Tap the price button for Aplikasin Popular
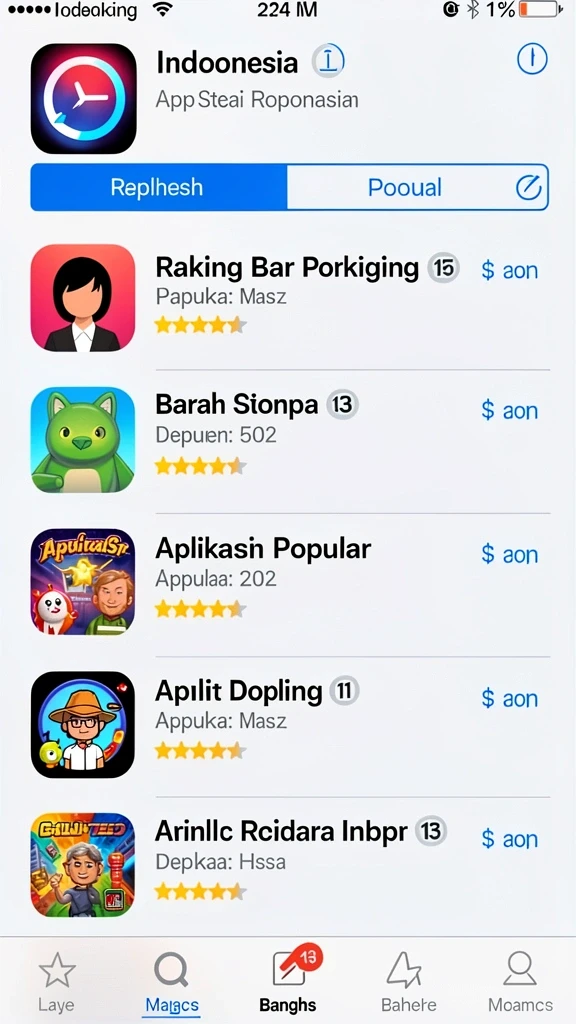This screenshot has height=1024, width=576. (x=509, y=554)
